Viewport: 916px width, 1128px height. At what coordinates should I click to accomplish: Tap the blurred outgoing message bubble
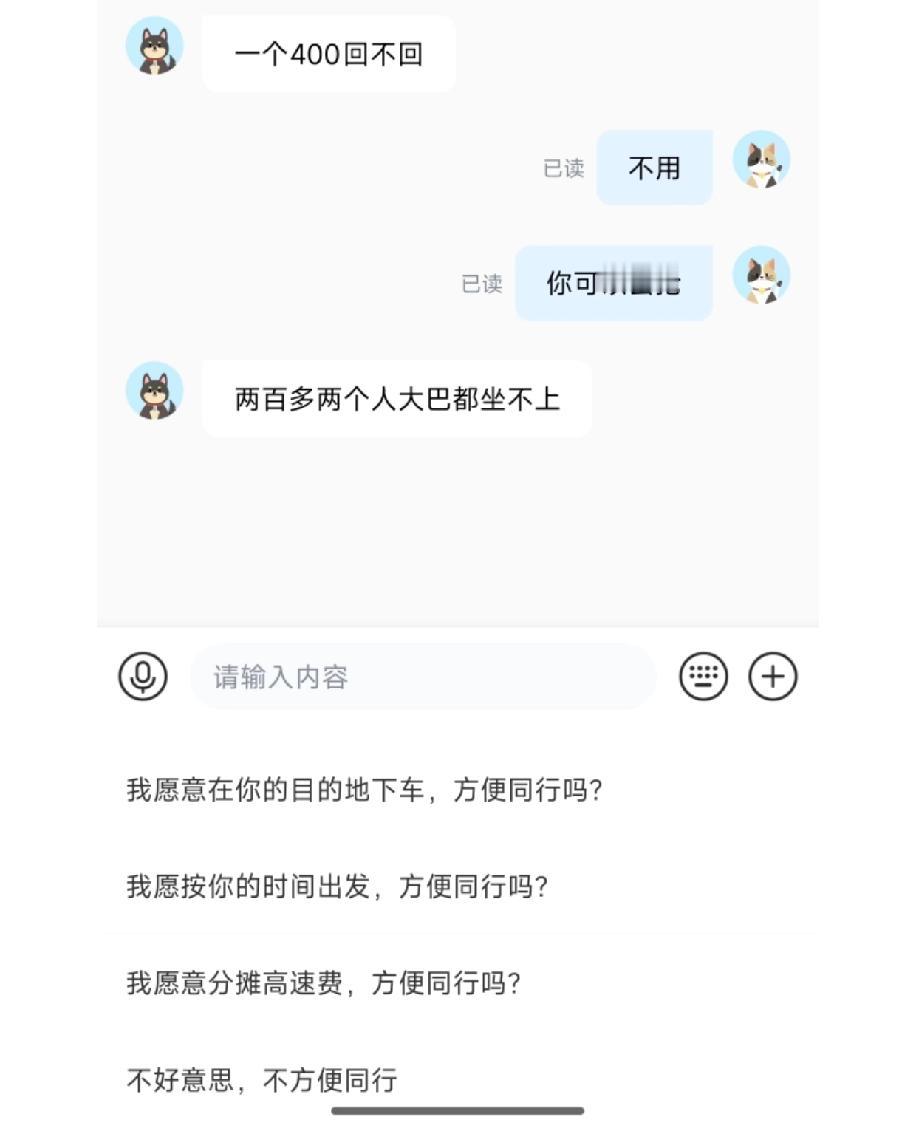(x=612, y=282)
